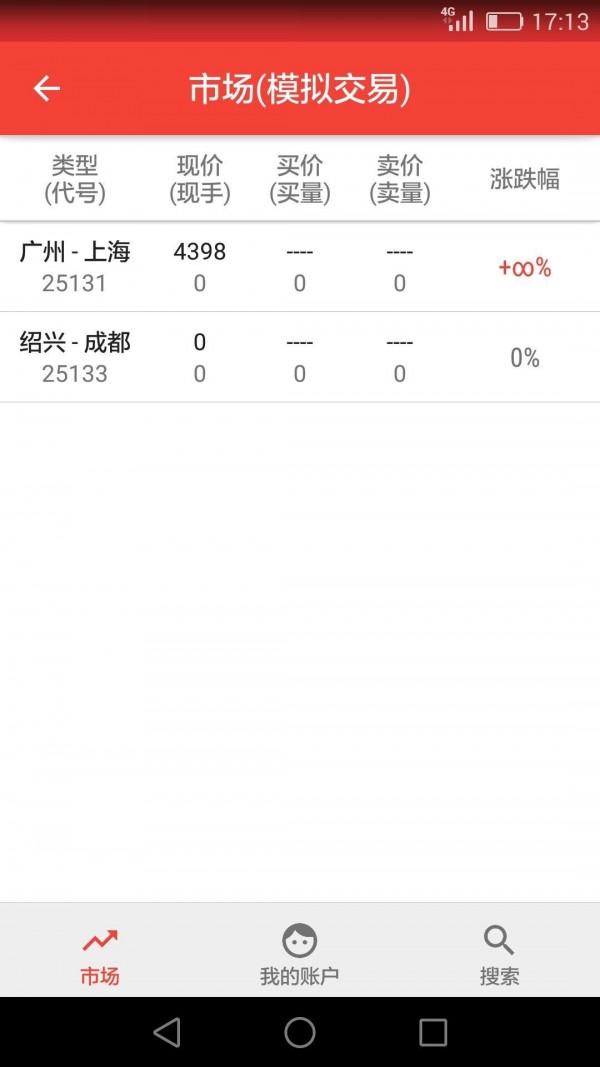Open the 广州 - 上海 25131 row
The height and width of the screenshot is (1067, 600).
point(300,267)
